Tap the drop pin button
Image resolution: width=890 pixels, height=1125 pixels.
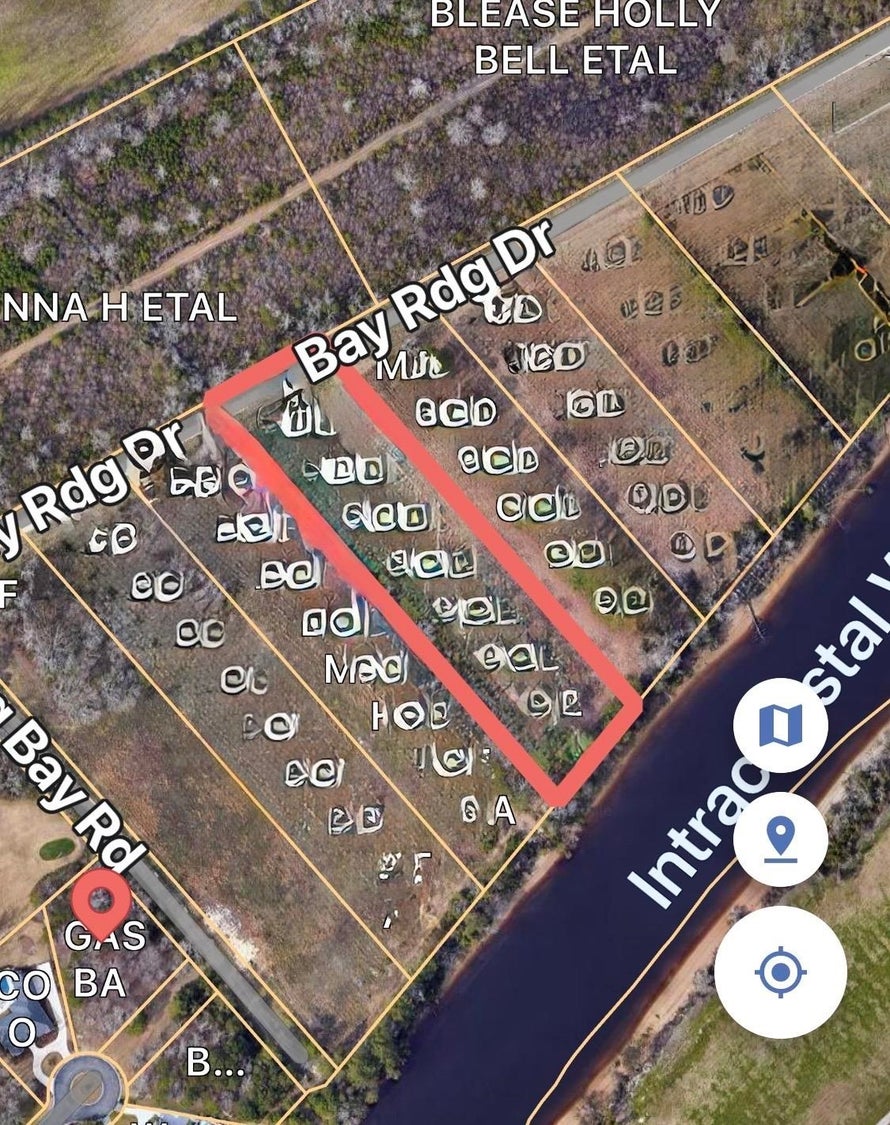[780, 839]
